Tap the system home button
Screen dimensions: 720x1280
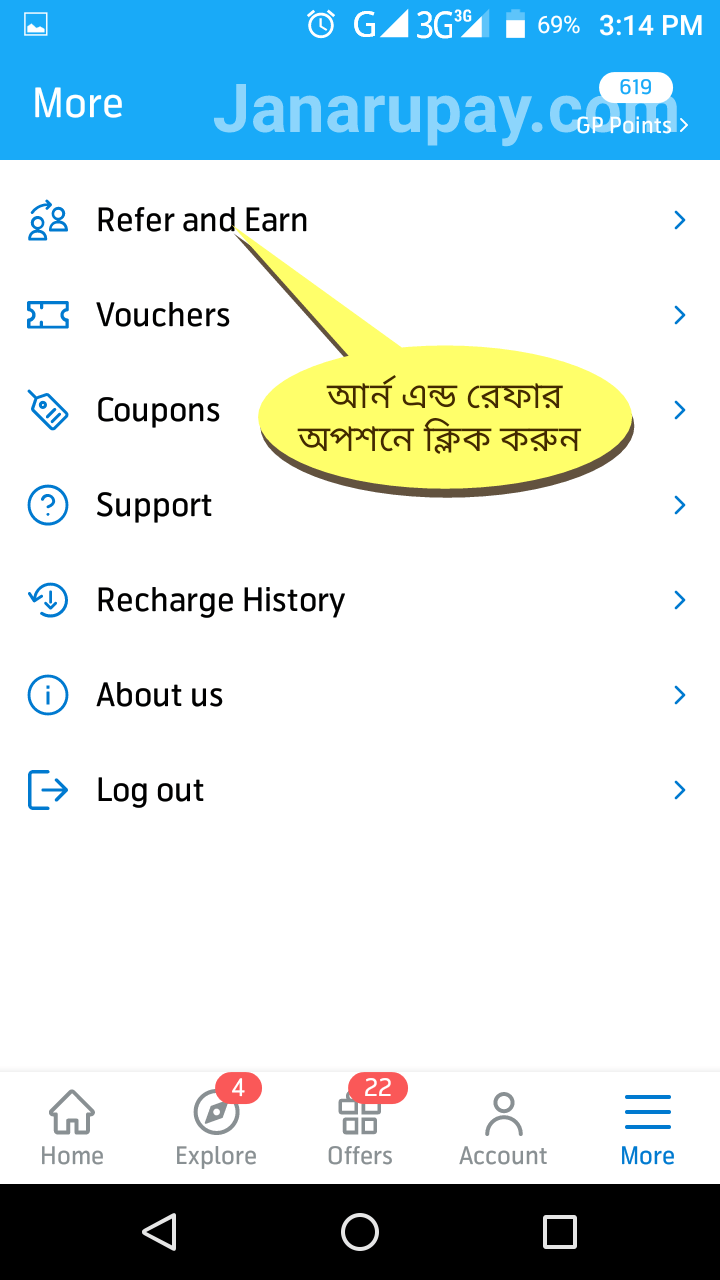click(360, 1232)
